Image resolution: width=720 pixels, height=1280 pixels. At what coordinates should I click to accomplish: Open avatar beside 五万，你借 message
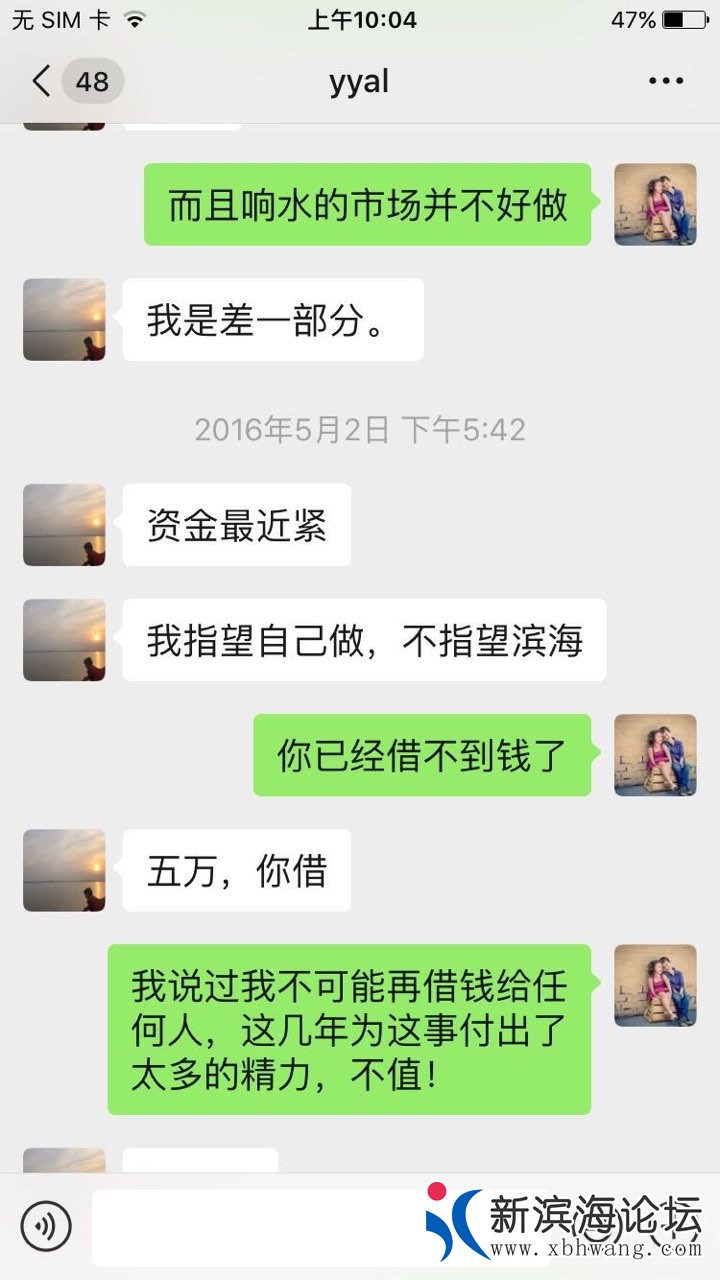pyautogui.click(x=64, y=870)
